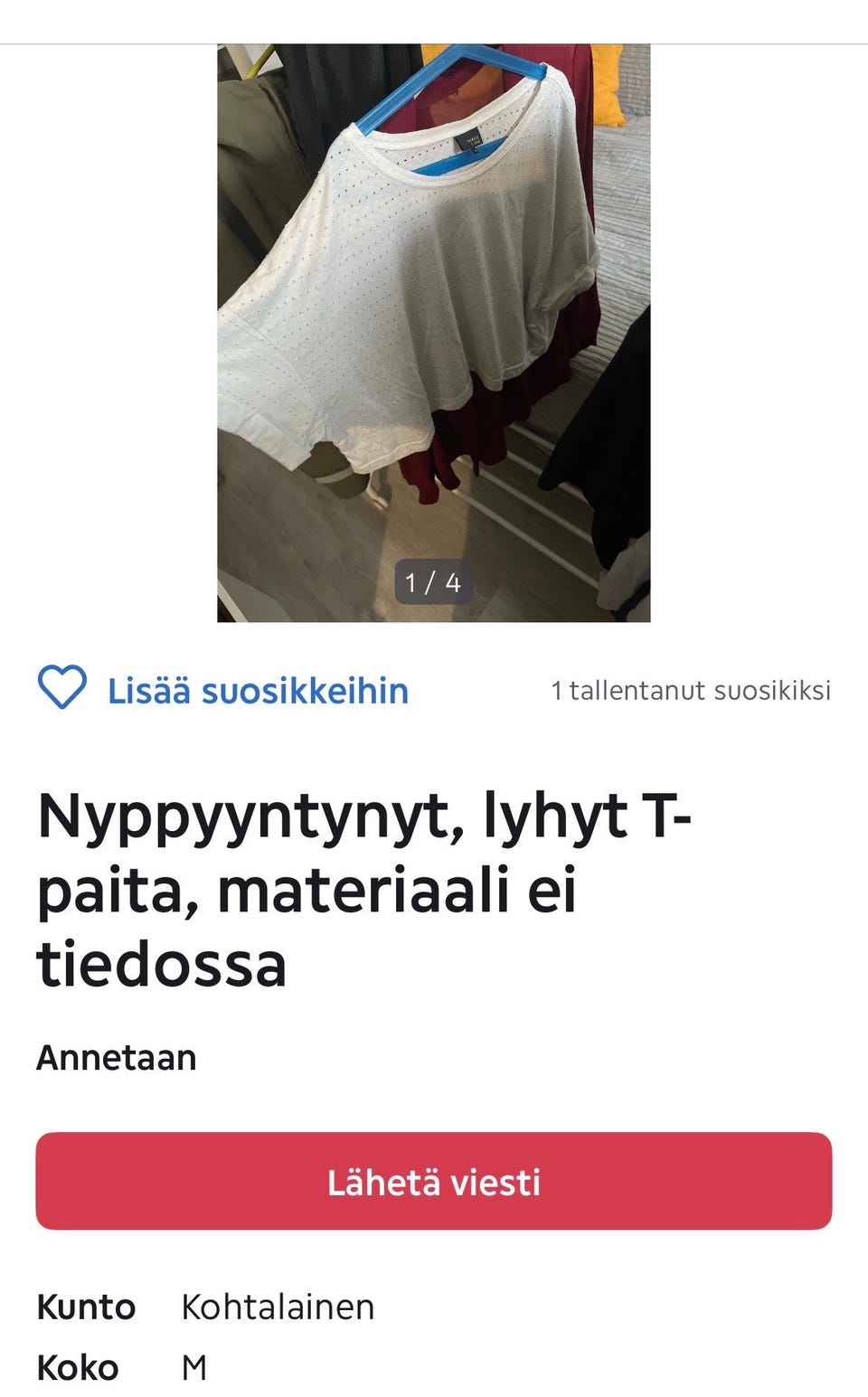The height and width of the screenshot is (1397, 868).
Task: Tap the Lähetä viesti button
Action: (x=434, y=1181)
